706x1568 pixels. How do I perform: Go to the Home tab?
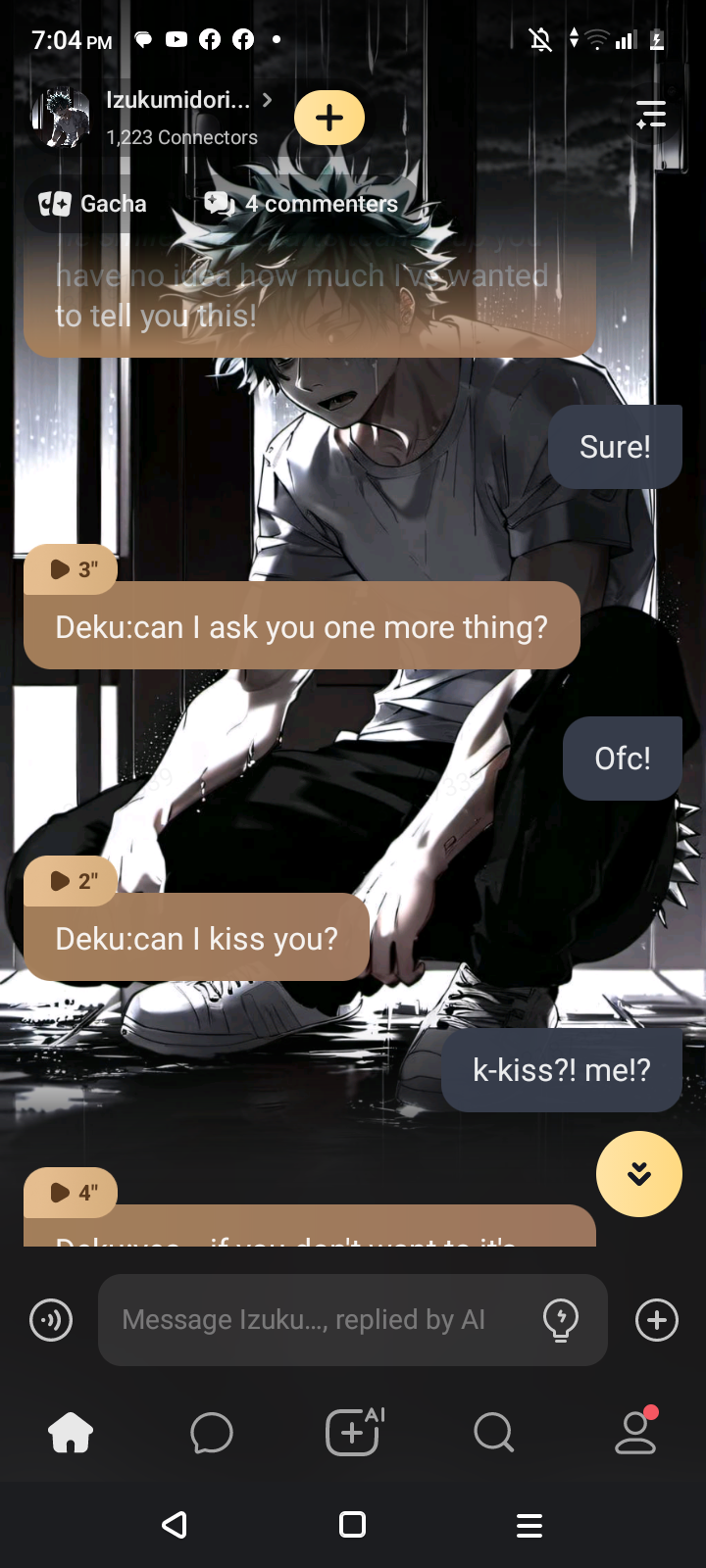click(71, 1434)
